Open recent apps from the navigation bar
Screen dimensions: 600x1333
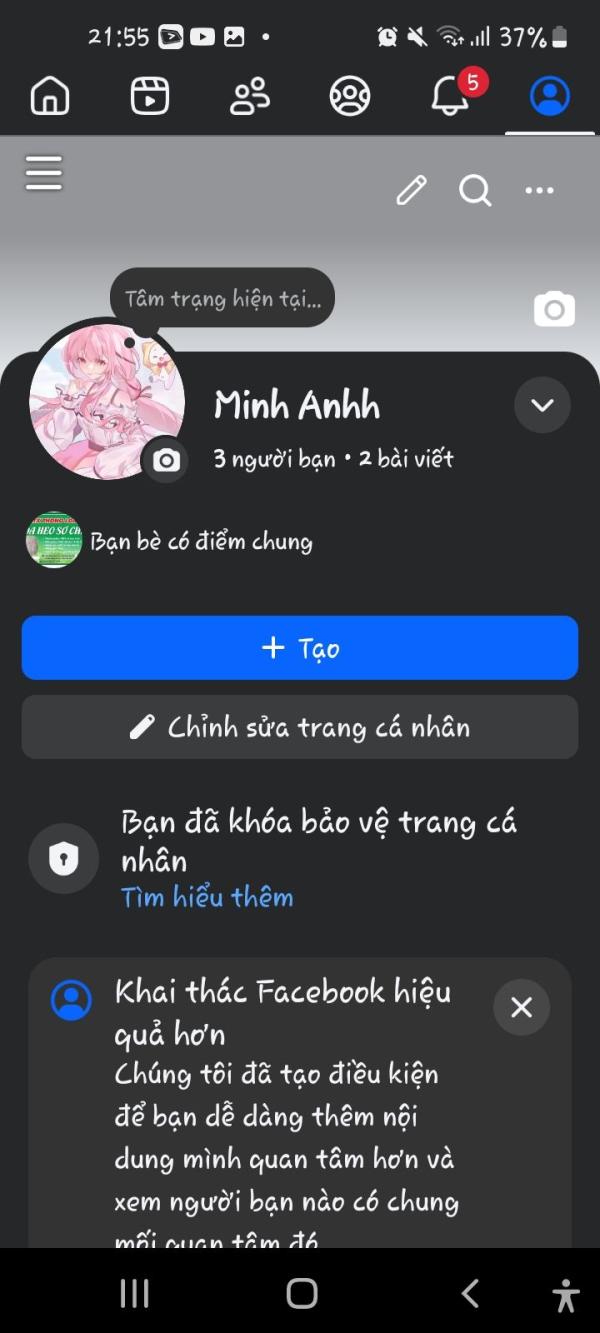pos(134,1293)
